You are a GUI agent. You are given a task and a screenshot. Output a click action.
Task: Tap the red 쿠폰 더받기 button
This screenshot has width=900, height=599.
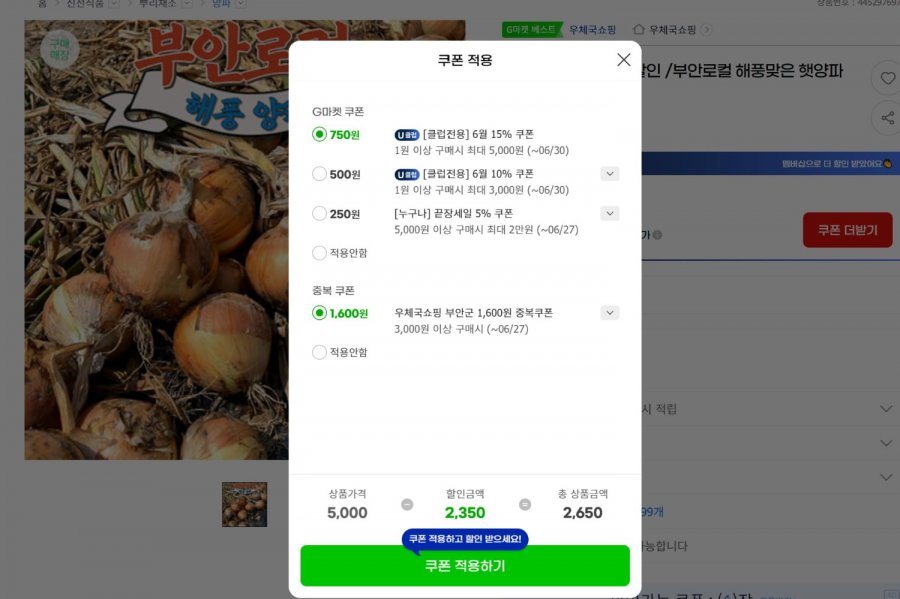(847, 230)
